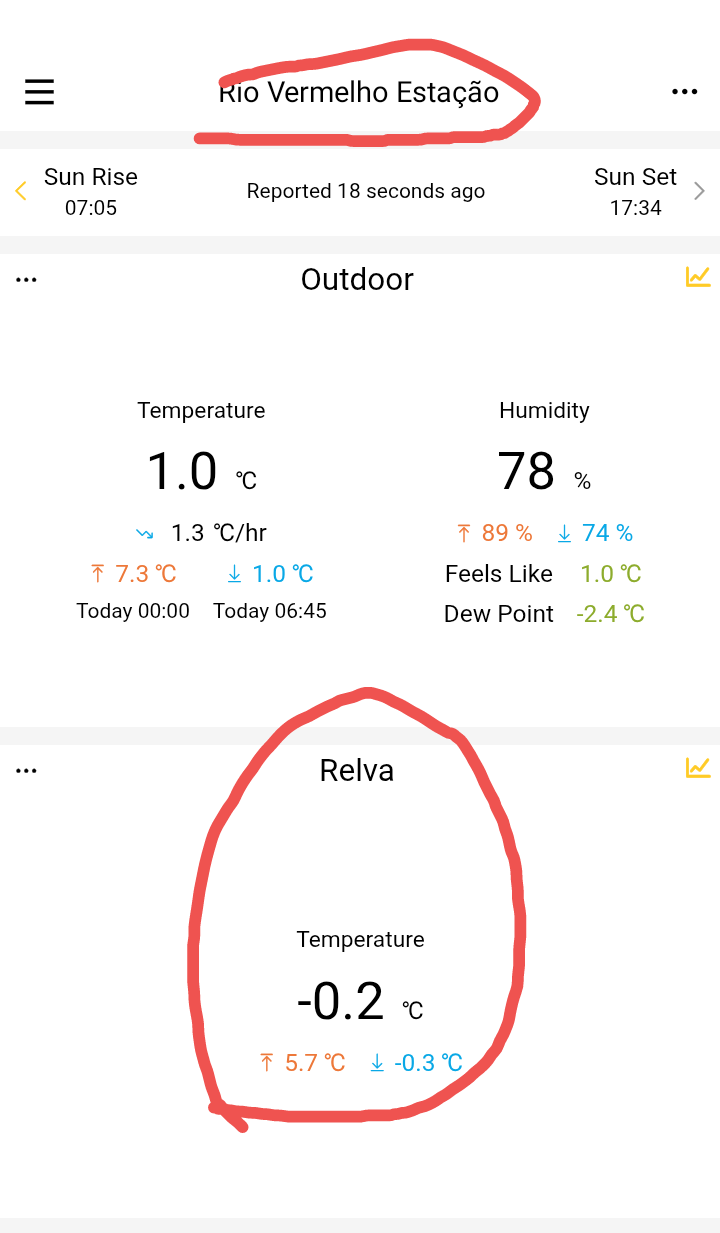Open the hamburger drawer menu
Viewport: 720px width, 1233px height.
tap(39, 92)
